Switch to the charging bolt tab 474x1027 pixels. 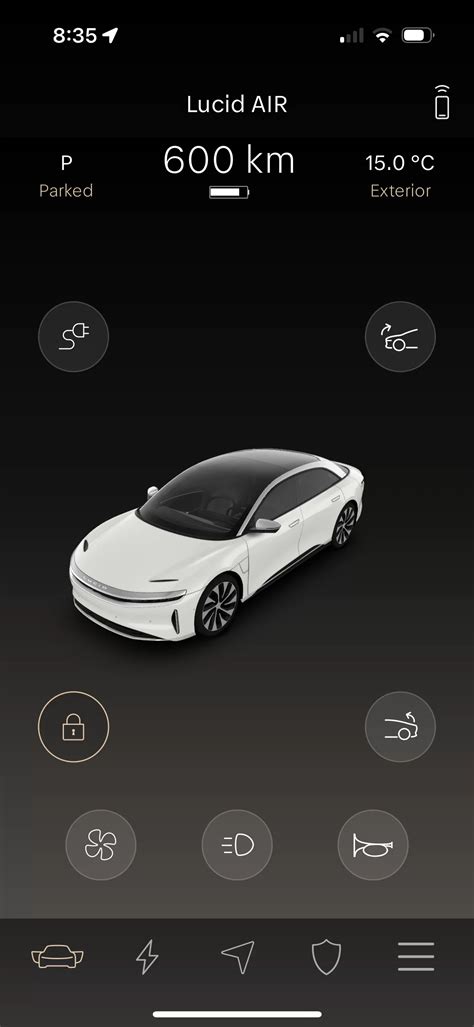[x=147, y=958]
